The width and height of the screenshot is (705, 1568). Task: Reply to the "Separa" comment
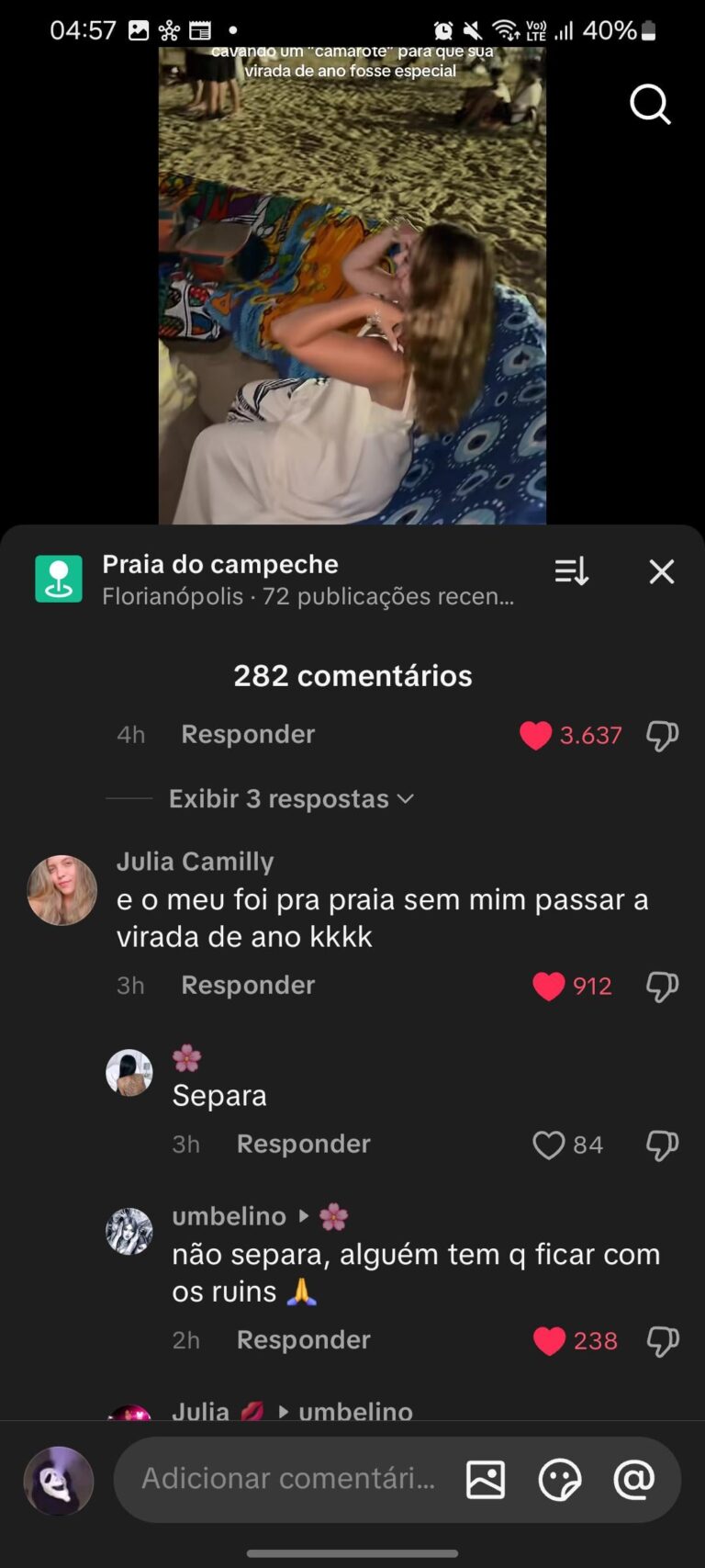(303, 1145)
